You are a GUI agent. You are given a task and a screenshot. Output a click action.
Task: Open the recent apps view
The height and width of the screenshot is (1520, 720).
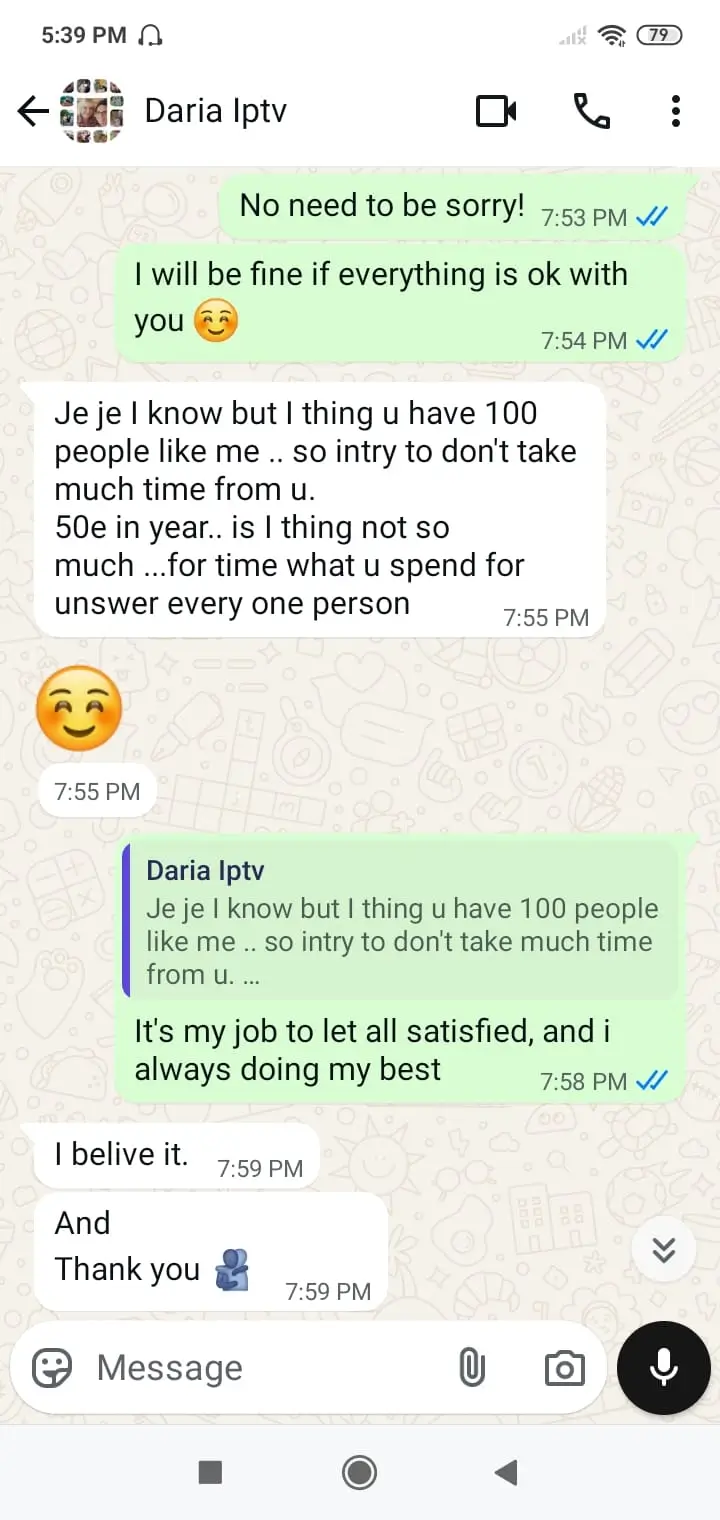coord(210,1472)
